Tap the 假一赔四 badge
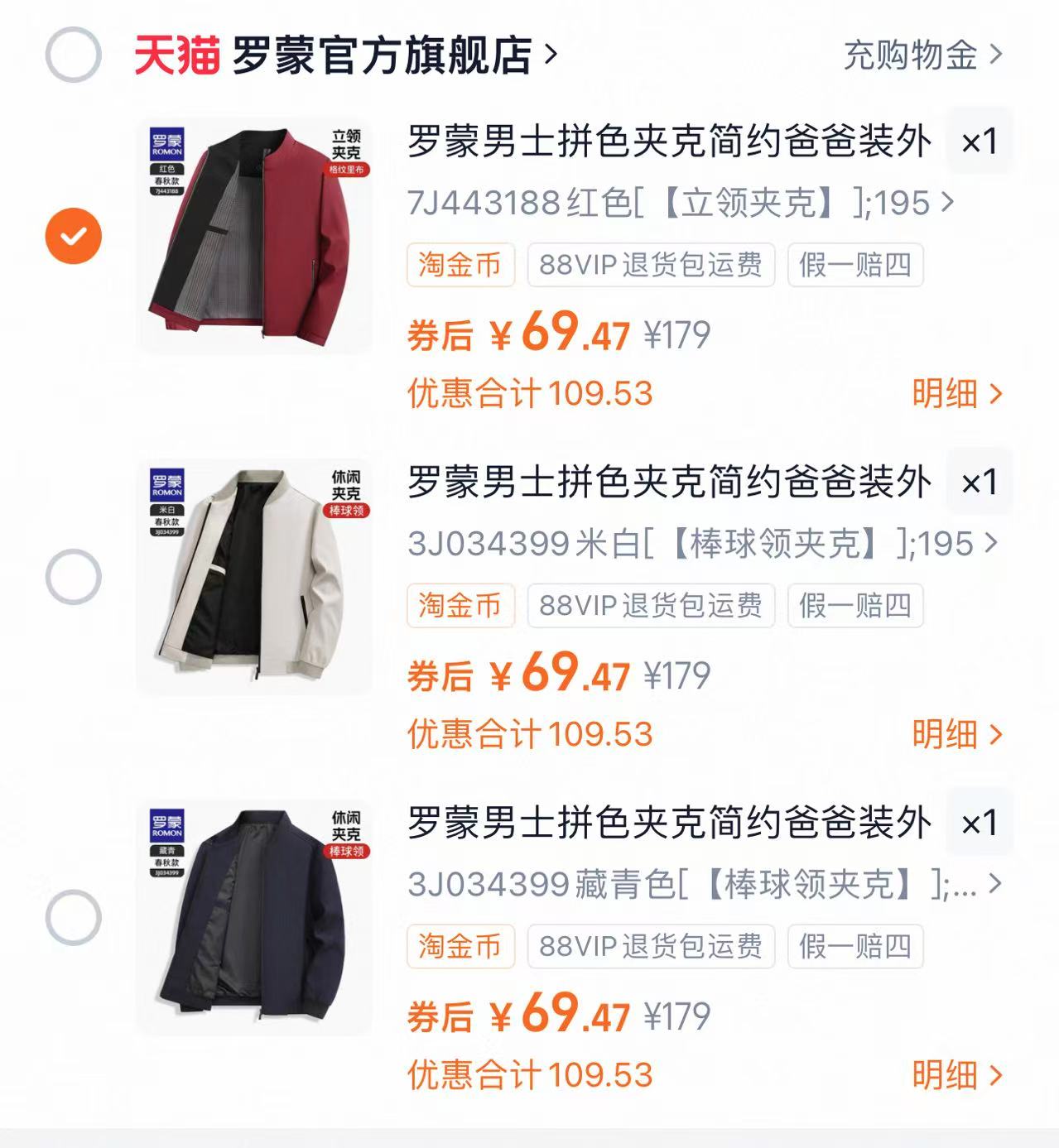 (x=855, y=264)
